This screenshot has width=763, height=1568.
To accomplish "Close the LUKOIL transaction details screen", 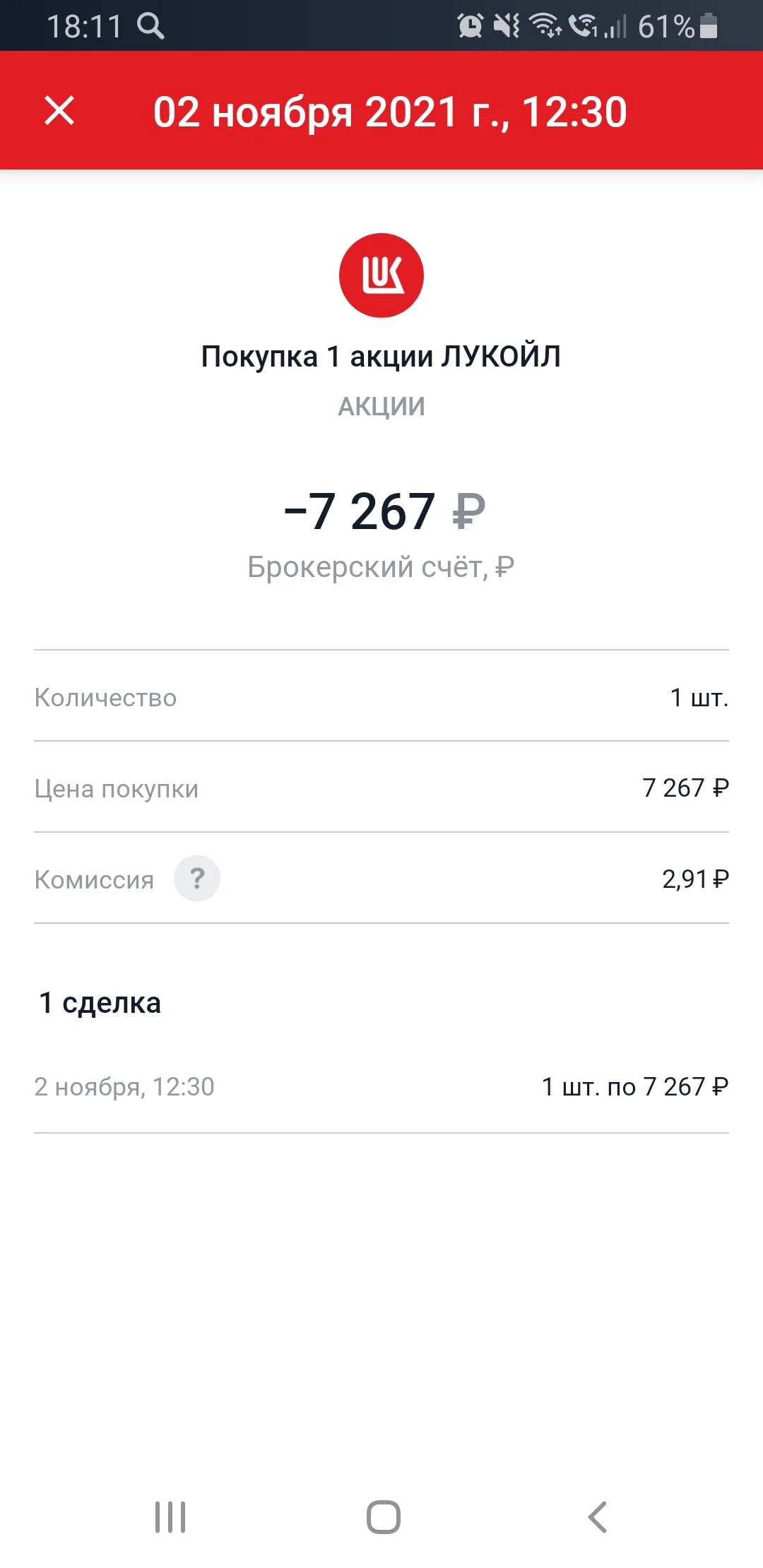I will point(59,111).
